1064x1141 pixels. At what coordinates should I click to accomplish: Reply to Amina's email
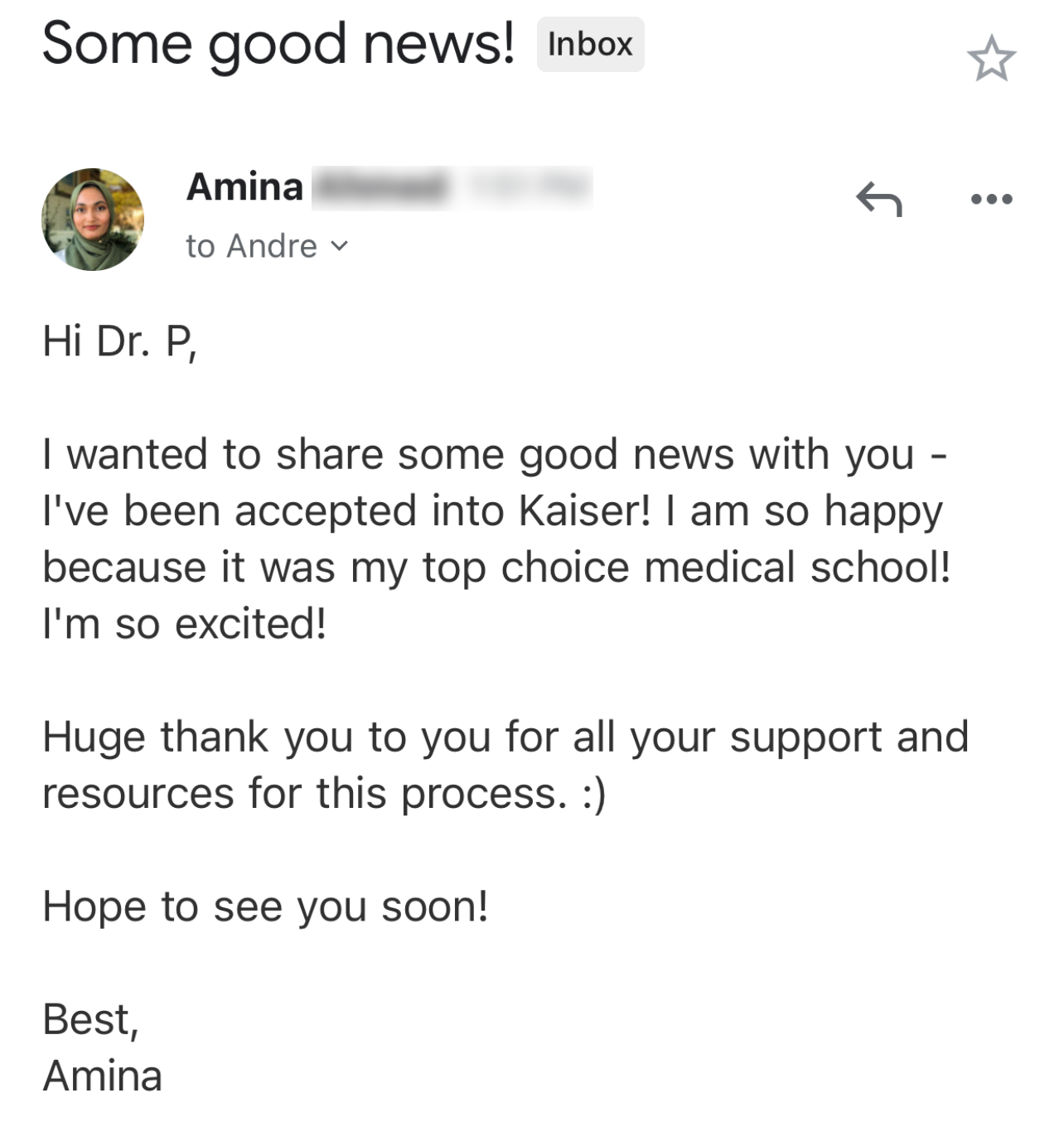click(878, 199)
